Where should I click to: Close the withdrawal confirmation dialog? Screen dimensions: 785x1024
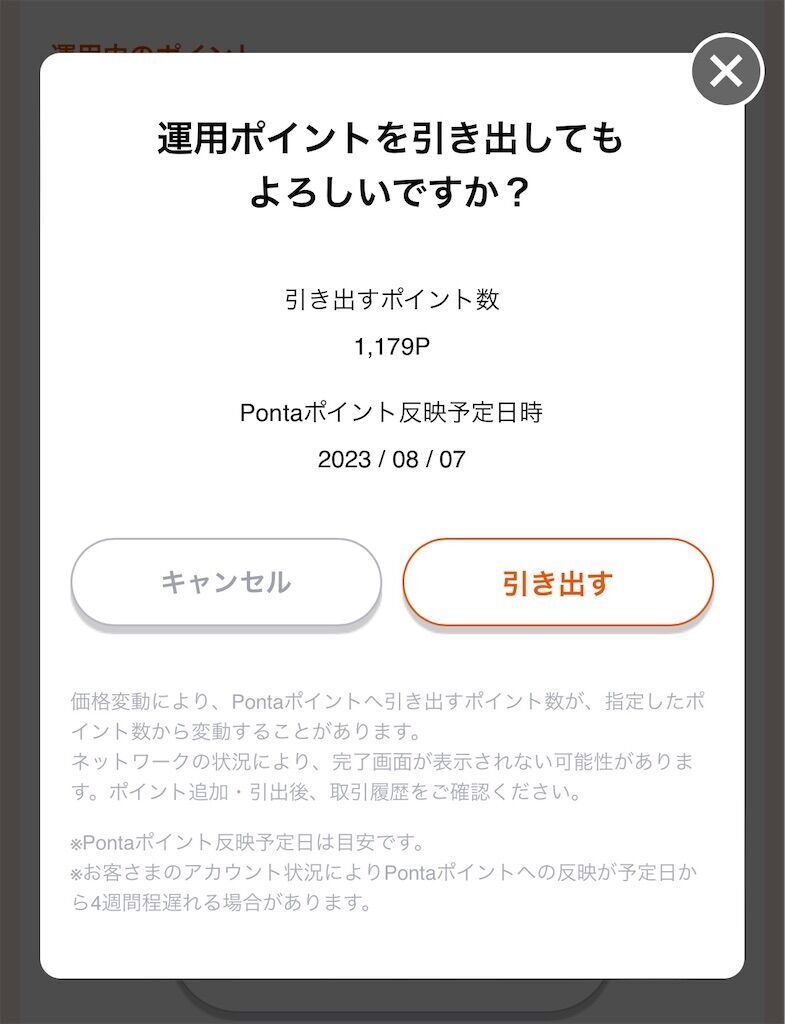pyautogui.click(x=727, y=71)
